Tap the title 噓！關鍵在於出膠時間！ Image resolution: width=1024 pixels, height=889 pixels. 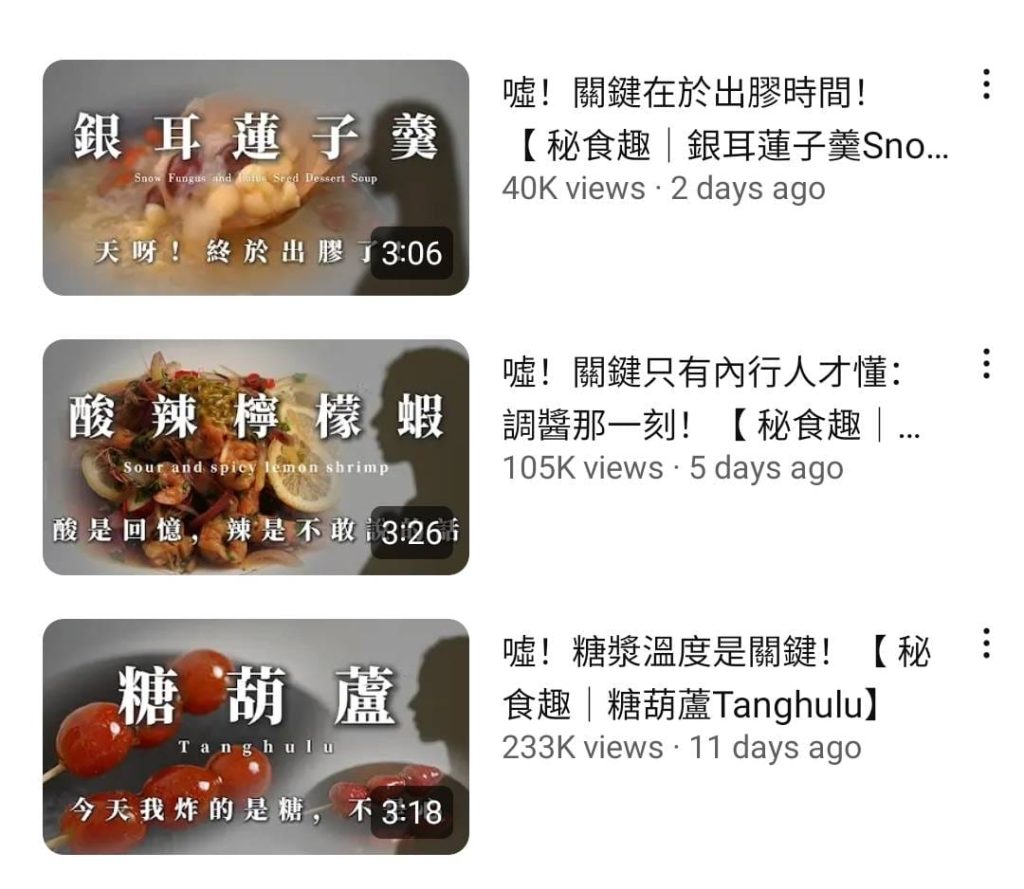725,120
